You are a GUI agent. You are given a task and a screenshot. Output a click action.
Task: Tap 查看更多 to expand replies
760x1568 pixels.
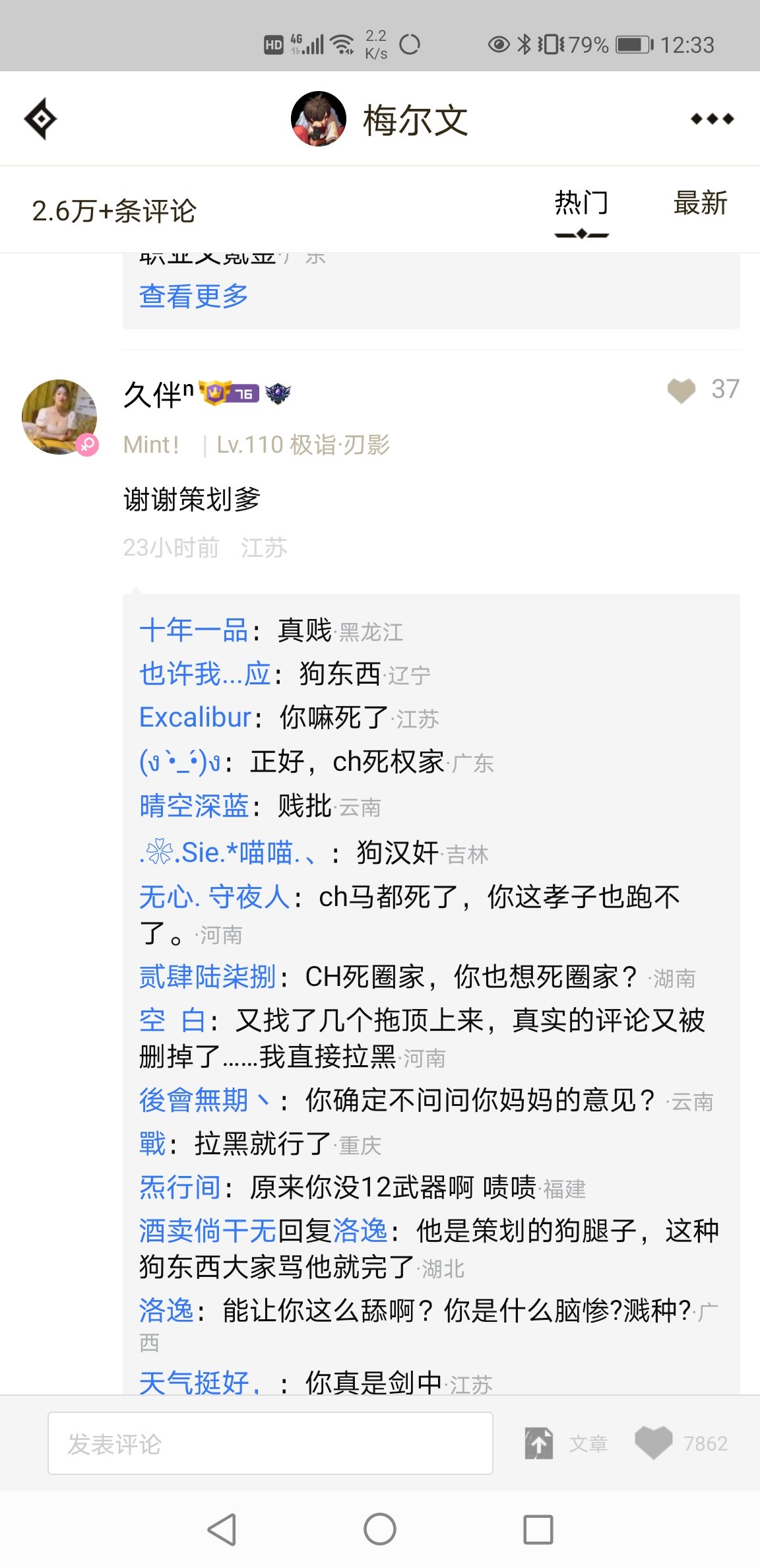[x=194, y=296]
